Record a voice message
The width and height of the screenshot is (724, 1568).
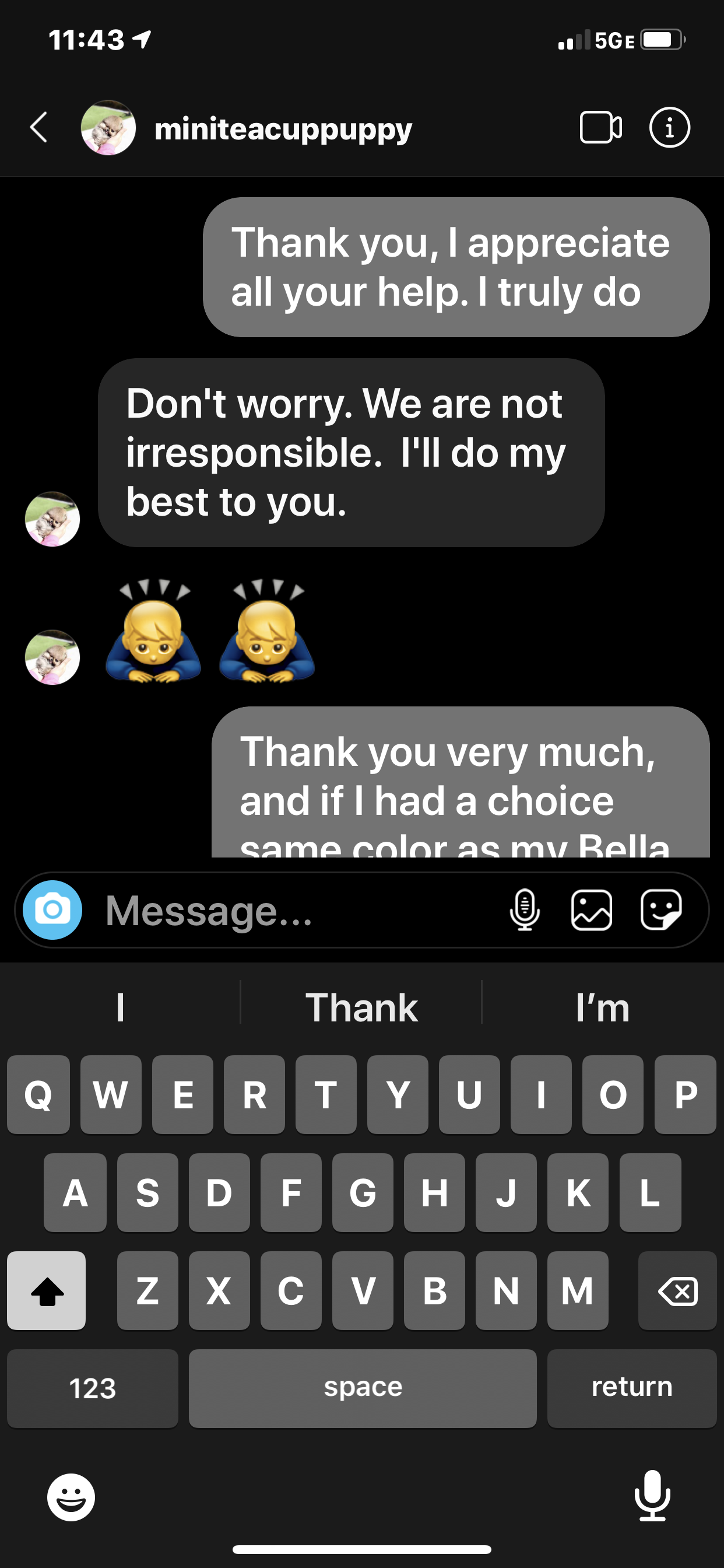click(x=525, y=909)
